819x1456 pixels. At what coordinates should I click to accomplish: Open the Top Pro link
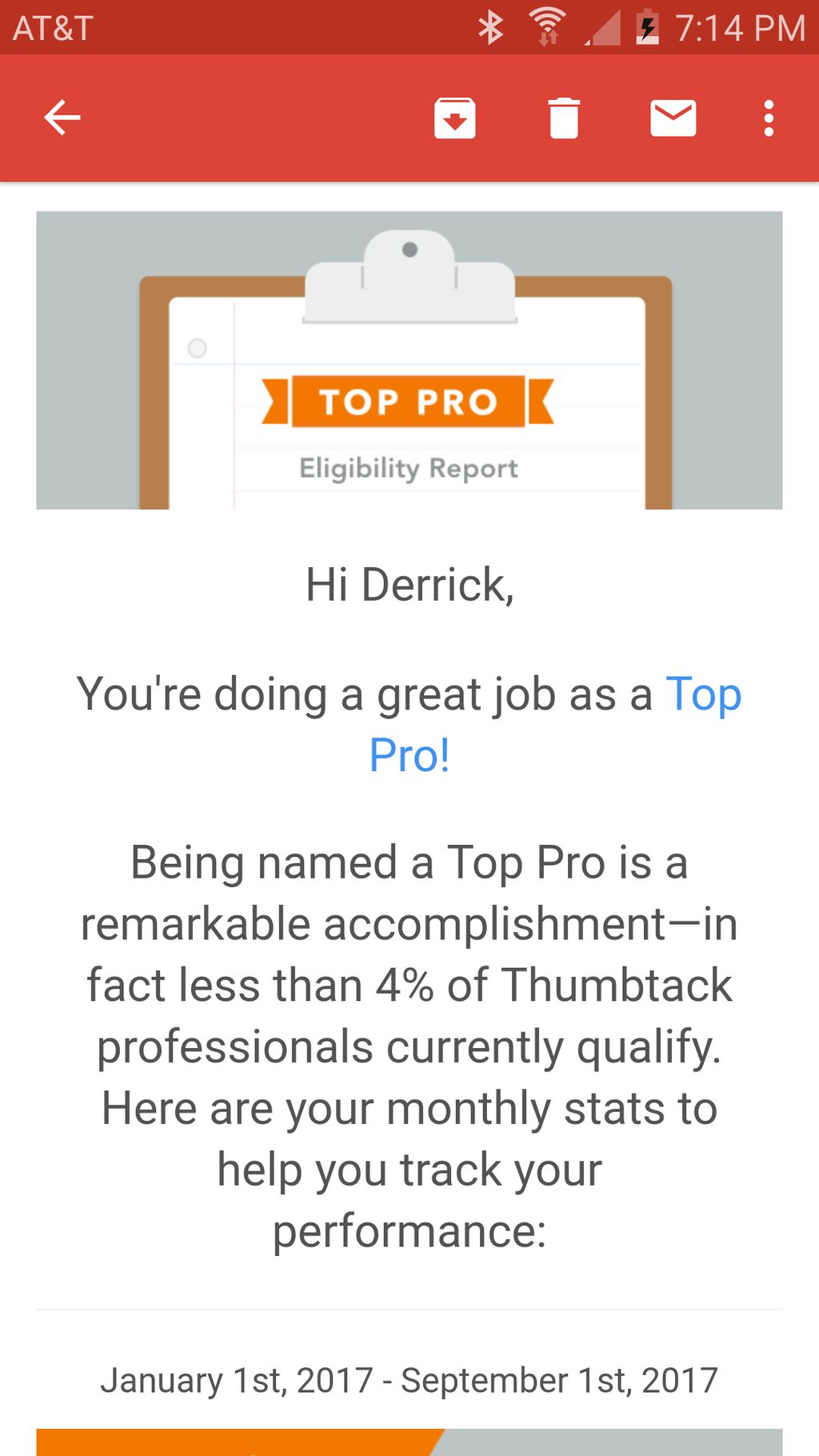pos(702,694)
